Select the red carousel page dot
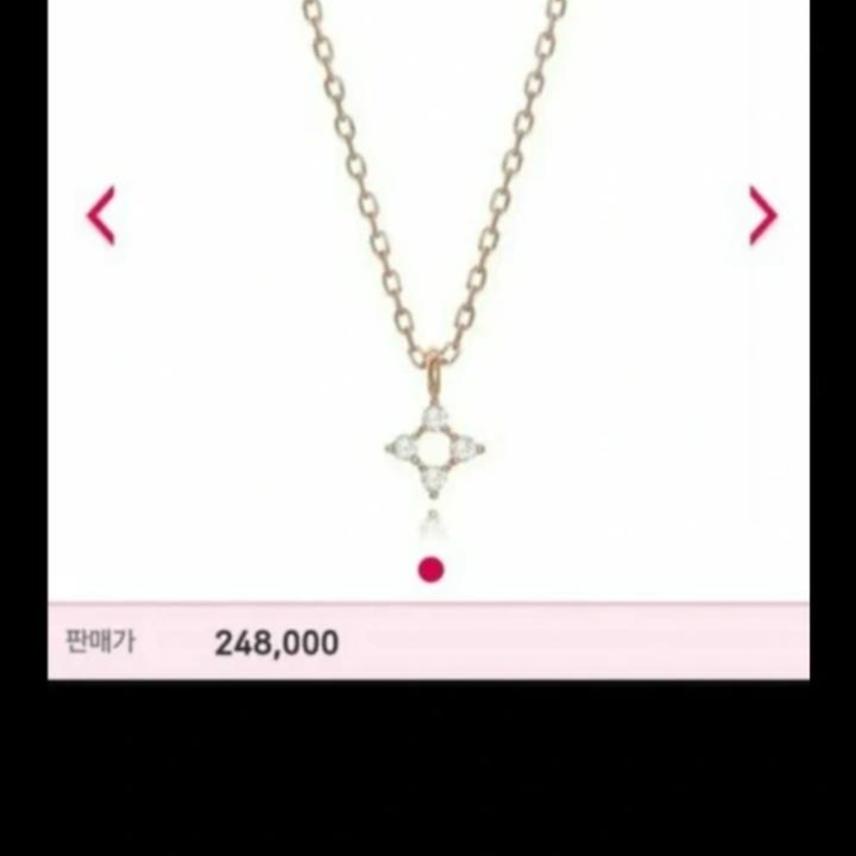Screen dimensions: 856x856 coord(431,570)
